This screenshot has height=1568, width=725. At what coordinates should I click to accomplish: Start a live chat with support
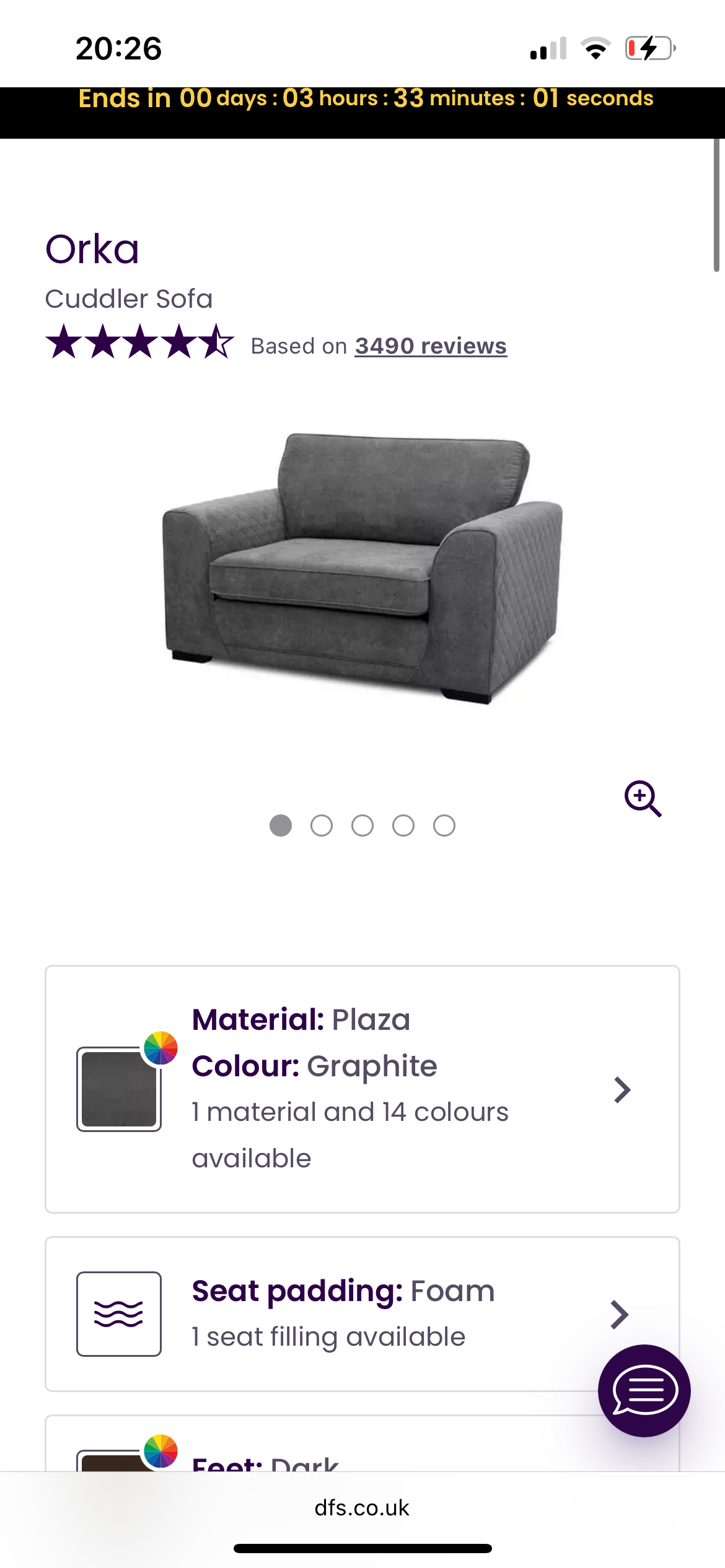point(644,1390)
